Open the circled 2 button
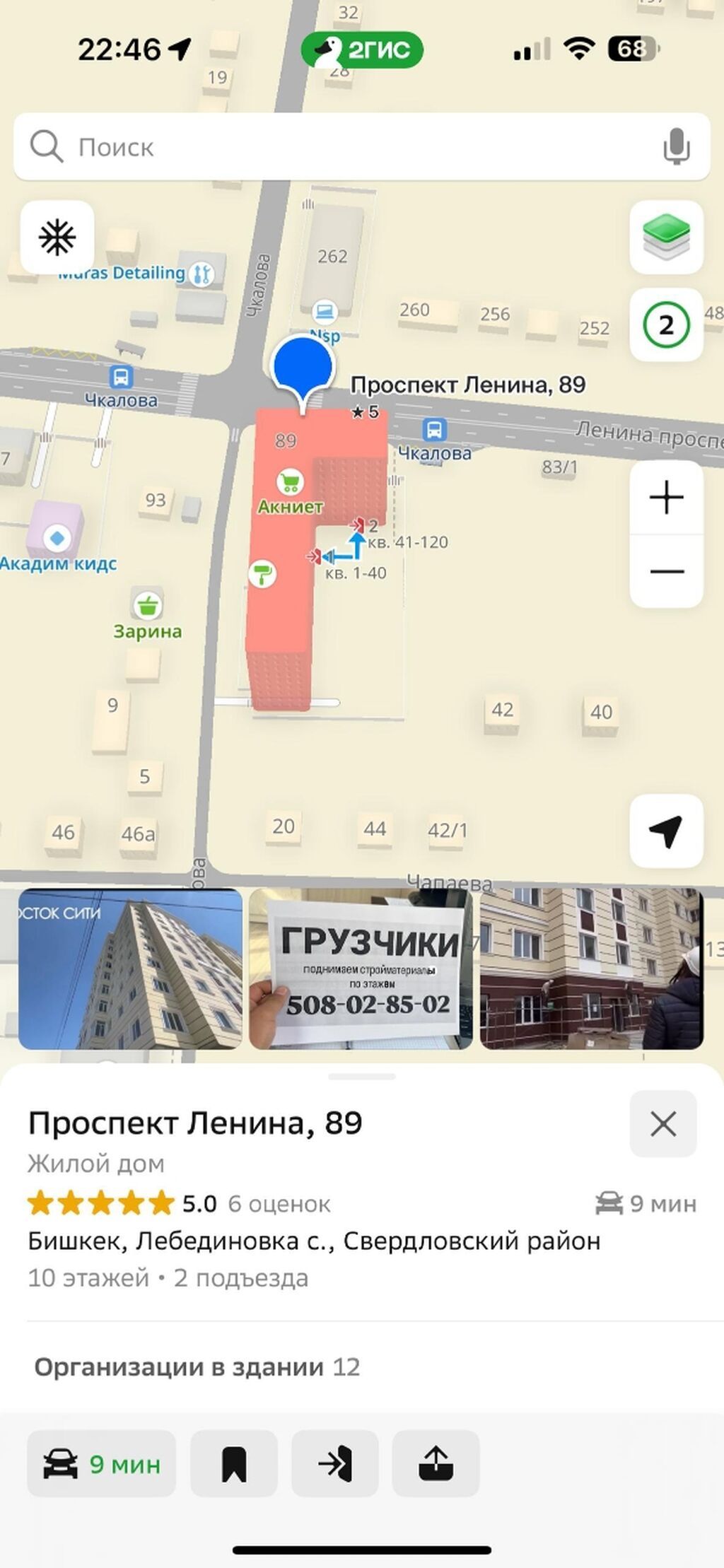724x1568 pixels. 666,325
